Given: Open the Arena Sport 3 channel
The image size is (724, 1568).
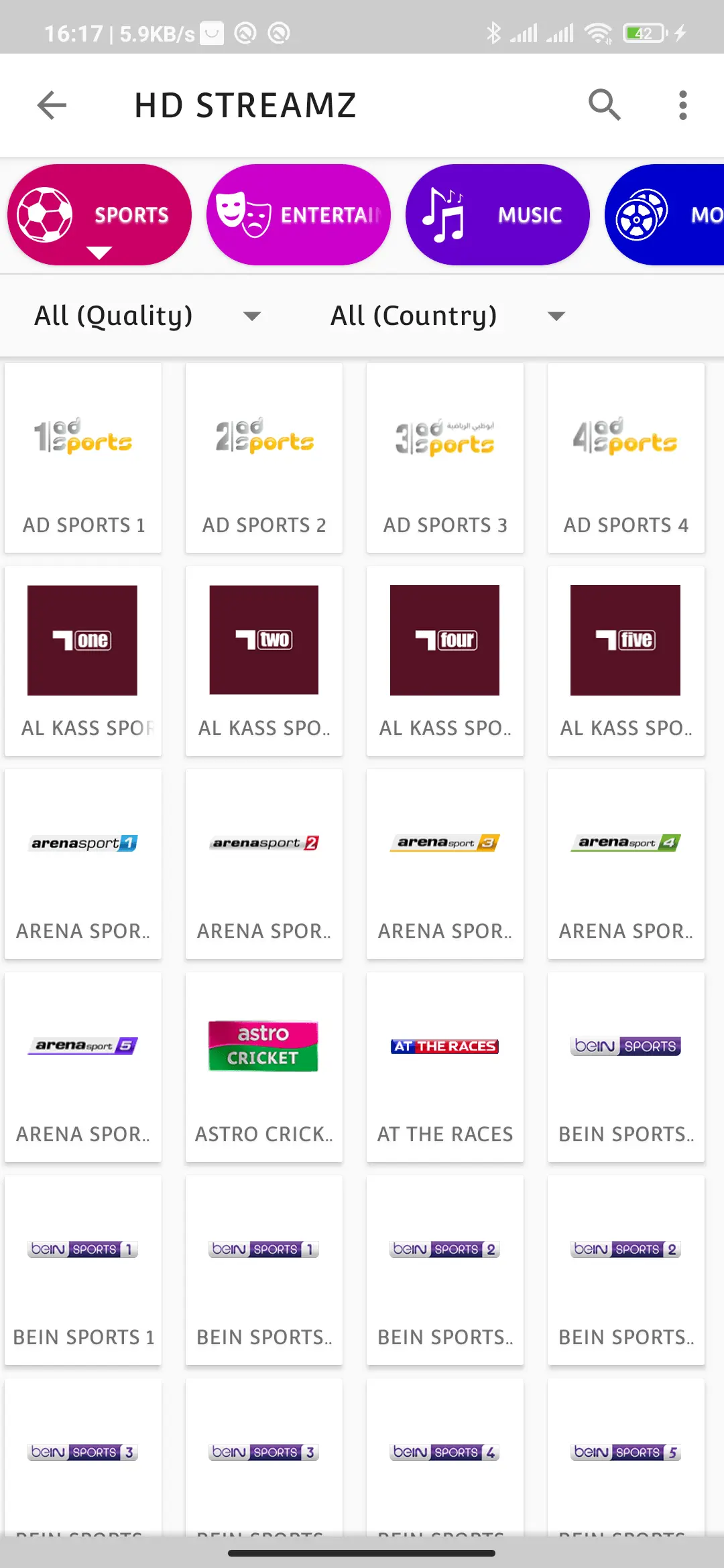Looking at the screenshot, I should (x=445, y=864).
